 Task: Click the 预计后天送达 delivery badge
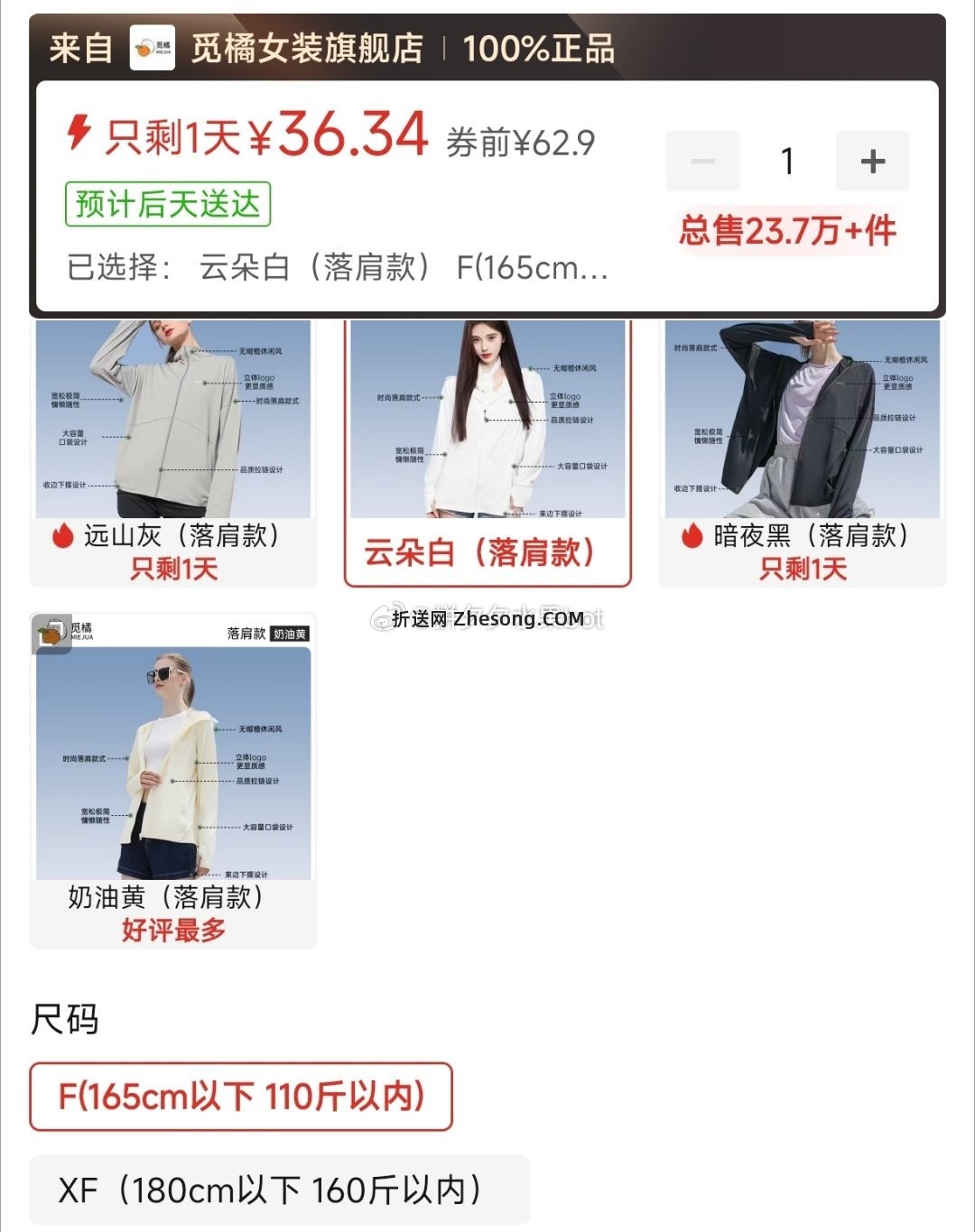pos(166,203)
